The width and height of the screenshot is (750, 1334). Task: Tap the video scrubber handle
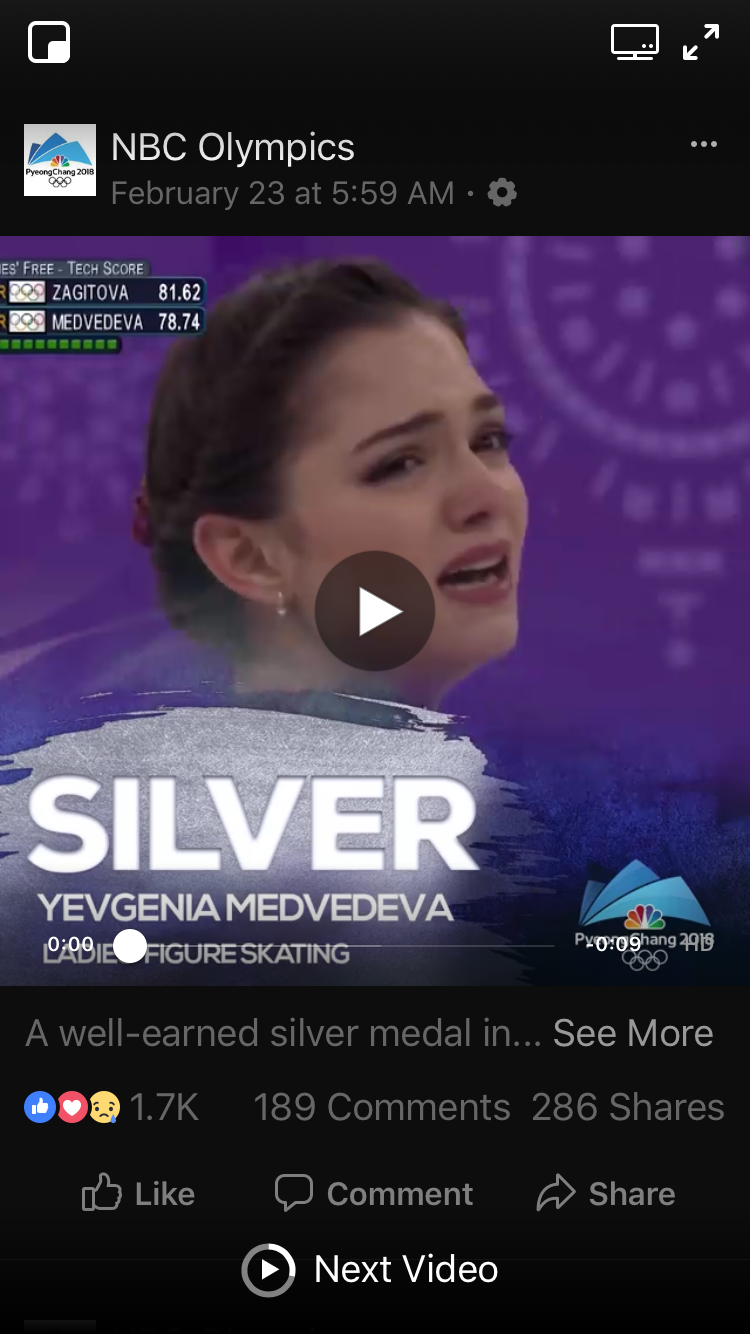pos(130,945)
